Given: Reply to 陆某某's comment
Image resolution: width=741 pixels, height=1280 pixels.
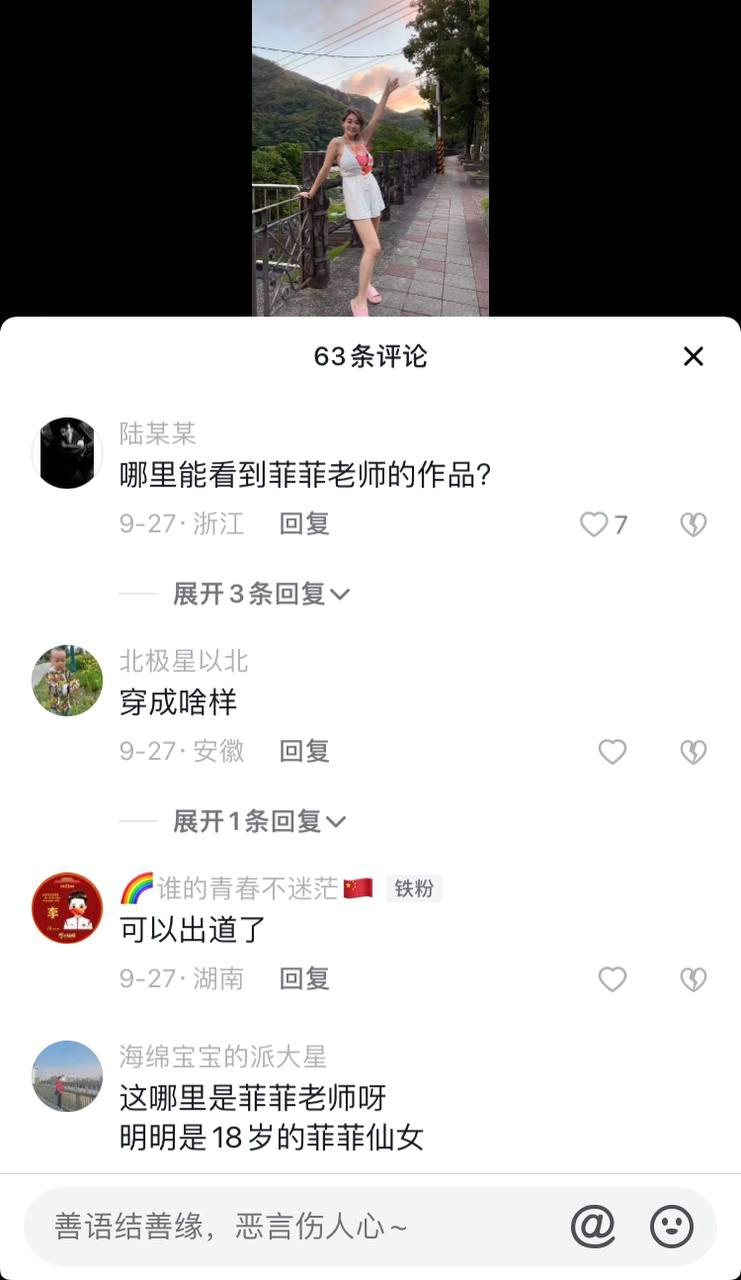Looking at the screenshot, I should pyautogui.click(x=304, y=524).
